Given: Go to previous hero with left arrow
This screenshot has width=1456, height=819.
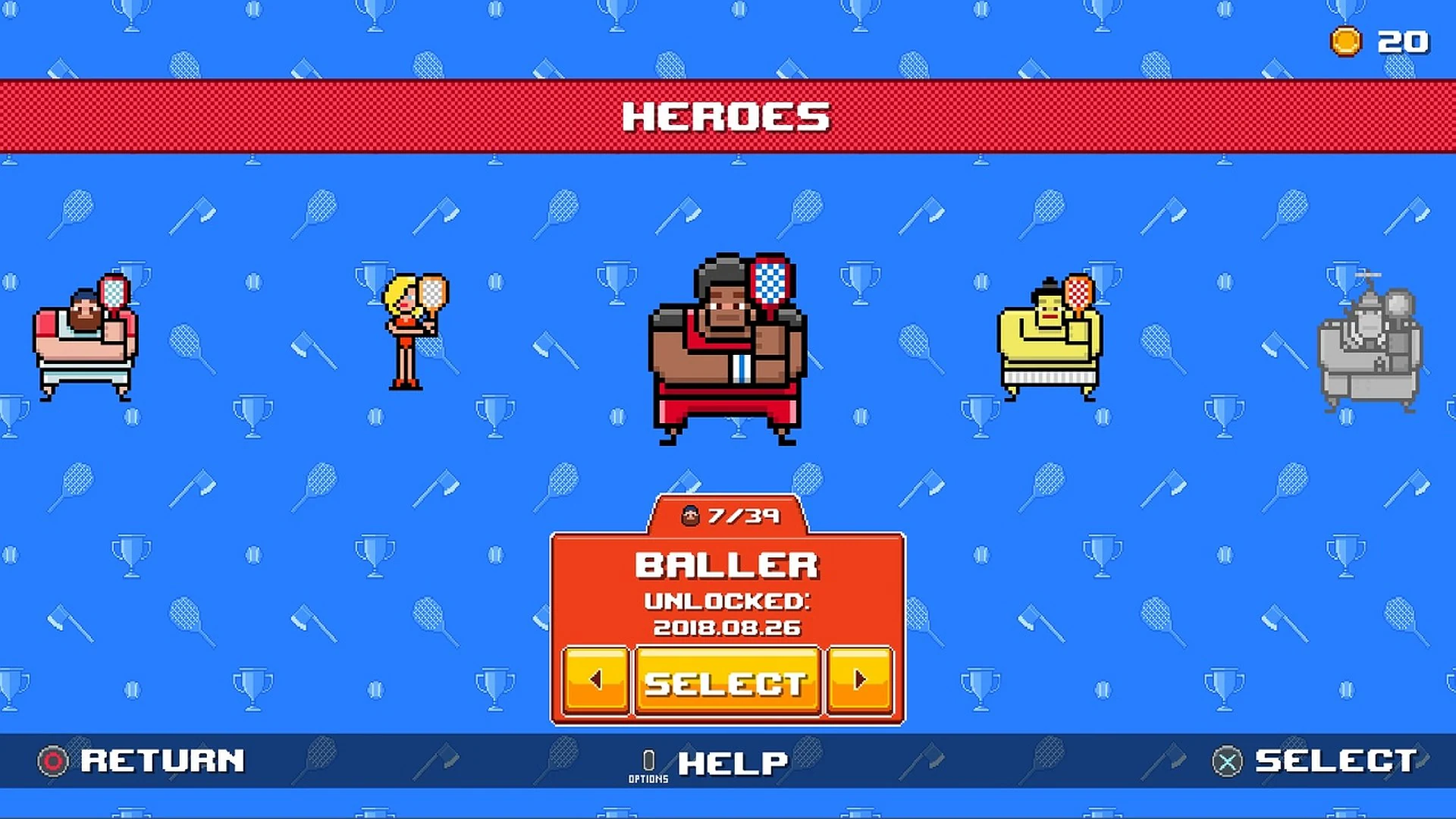Looking at the screenshot, I should (x=596, y=680).
